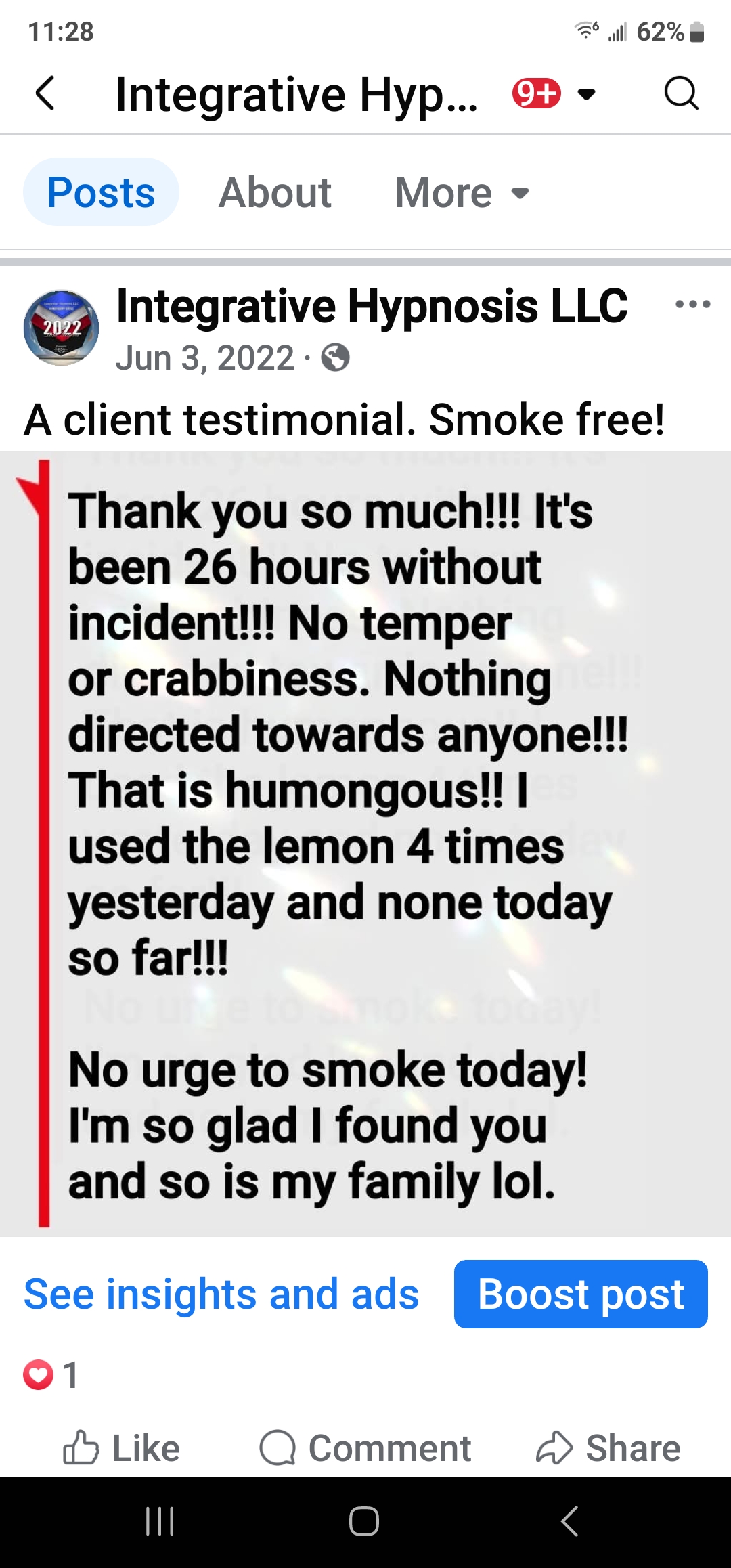Screen dimensions: 731x1568
Task: Share the testimonial post
Action: [608, 1447]
